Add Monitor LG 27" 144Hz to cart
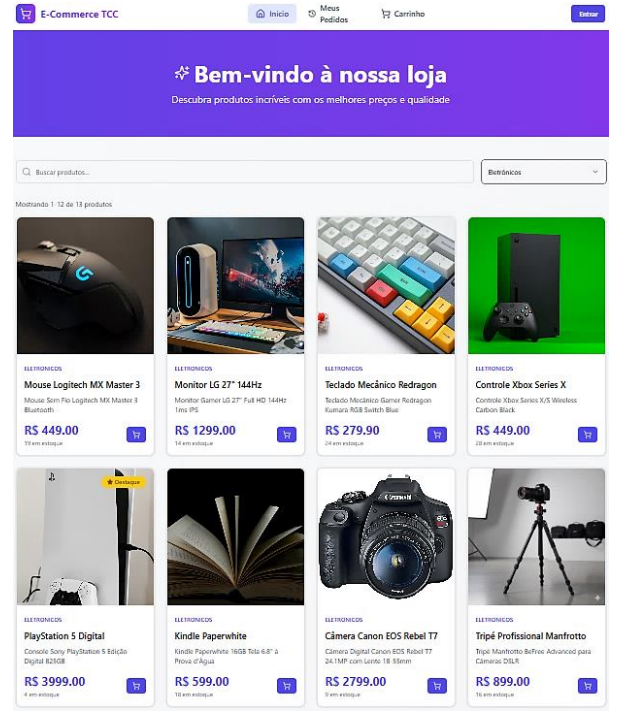 [x=287, y=434]
